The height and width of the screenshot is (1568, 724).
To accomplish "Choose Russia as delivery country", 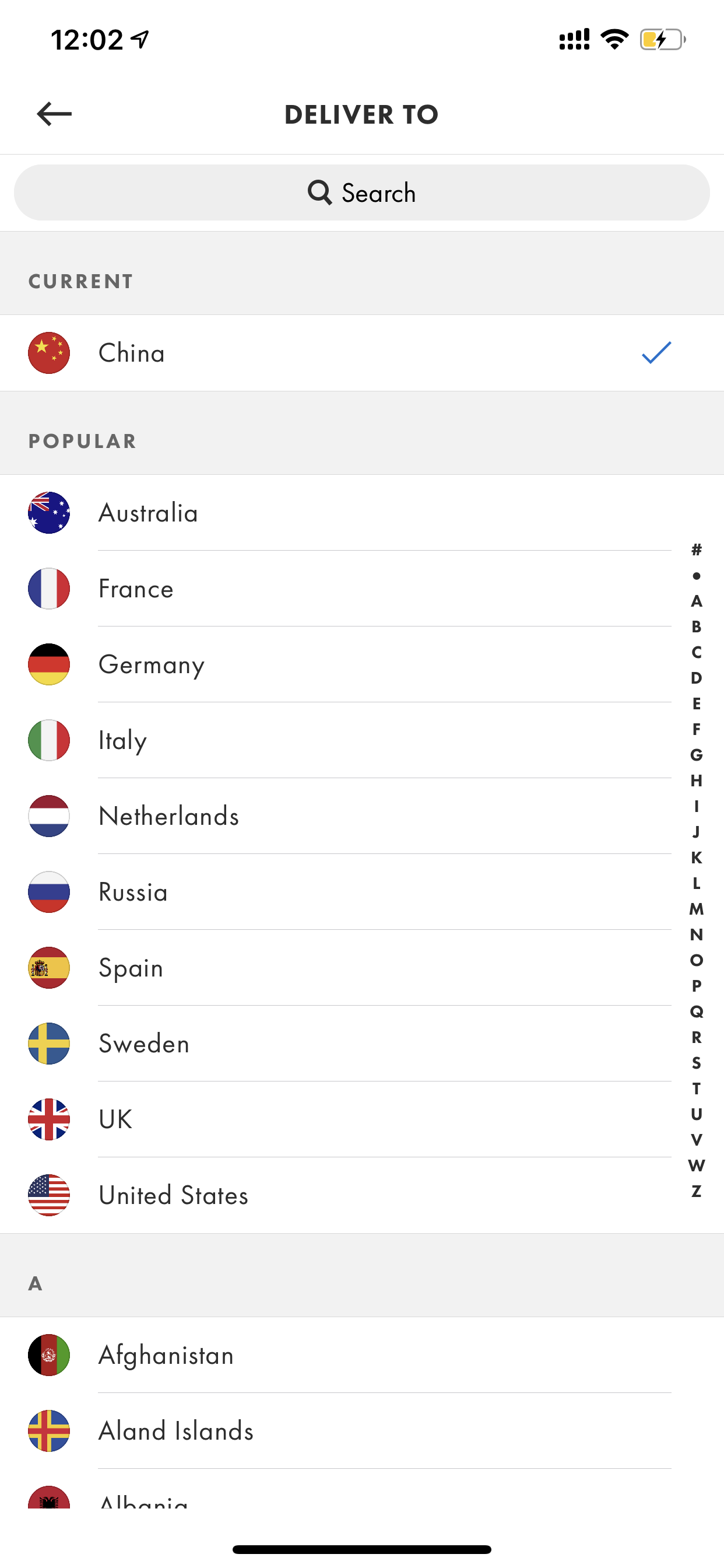I will tap(362, 892).
